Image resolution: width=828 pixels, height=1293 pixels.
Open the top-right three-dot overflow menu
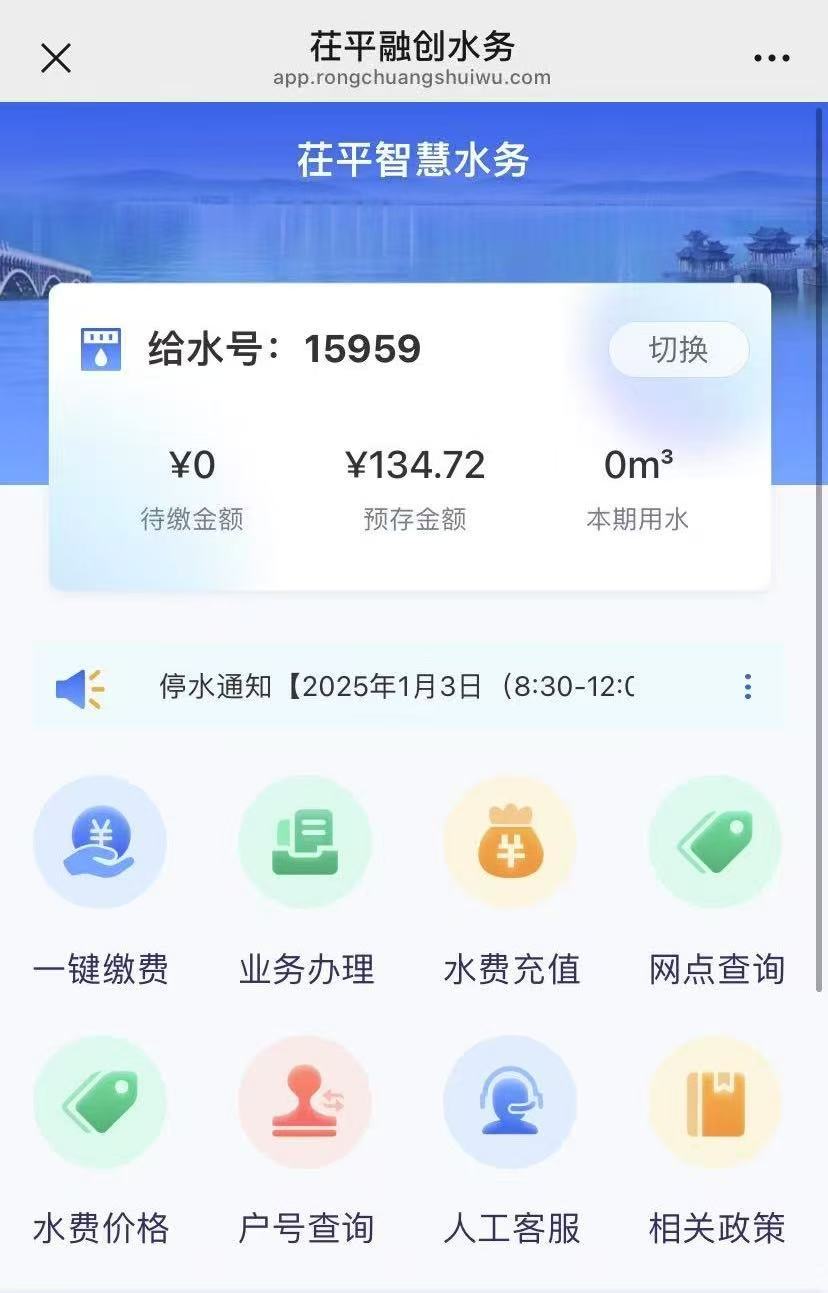point(771,58)
